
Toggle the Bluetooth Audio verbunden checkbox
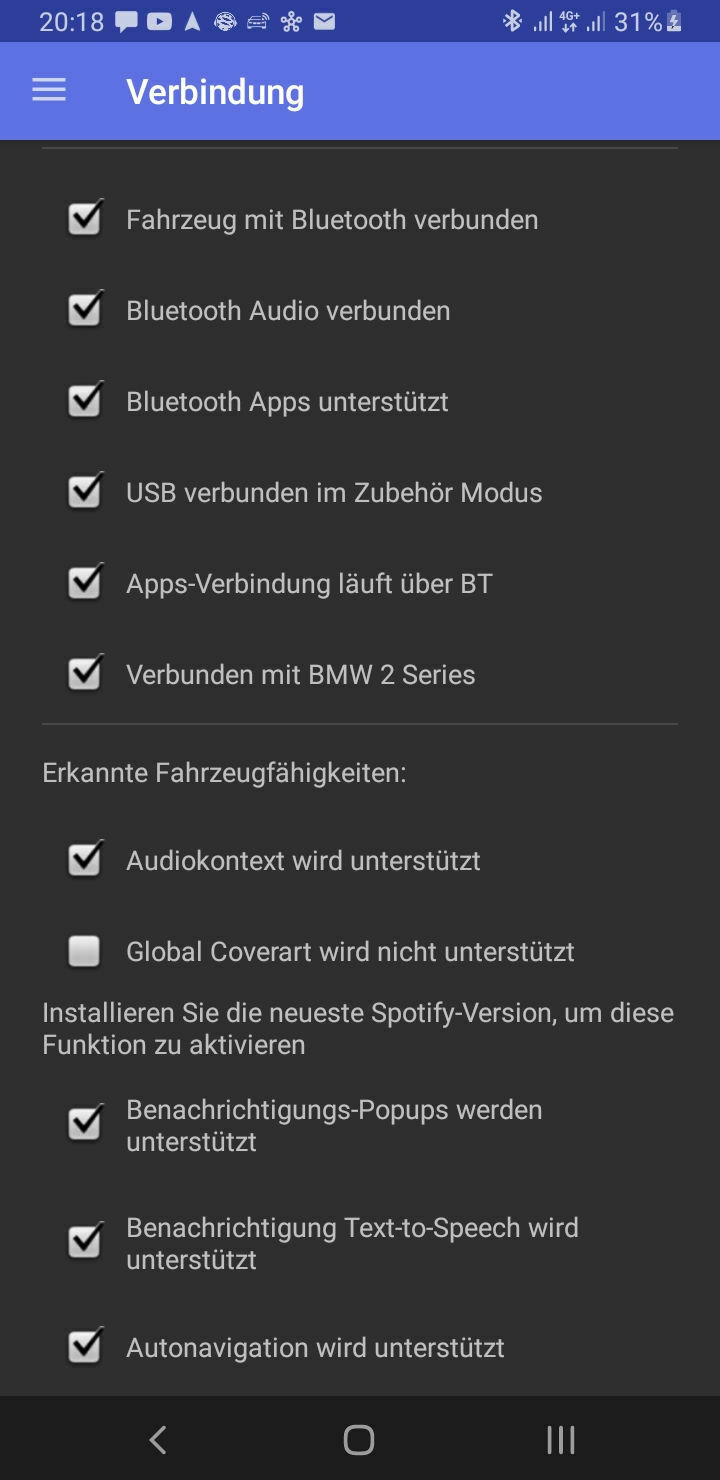click(83, 309)
